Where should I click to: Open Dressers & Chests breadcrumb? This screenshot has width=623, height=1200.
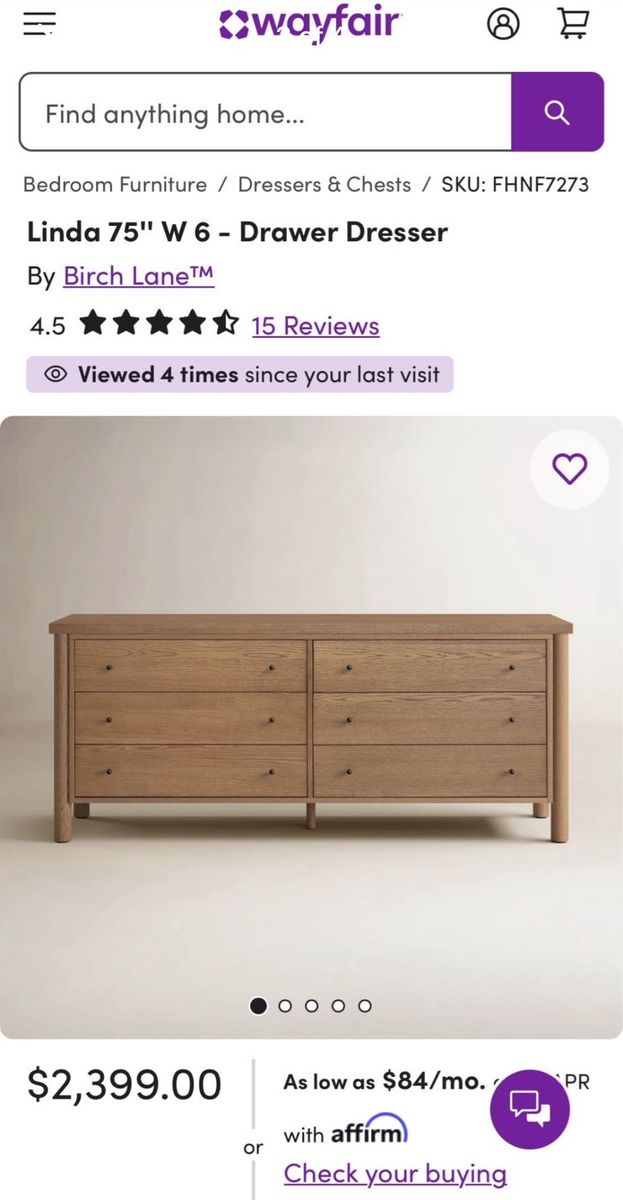point(324,184)
